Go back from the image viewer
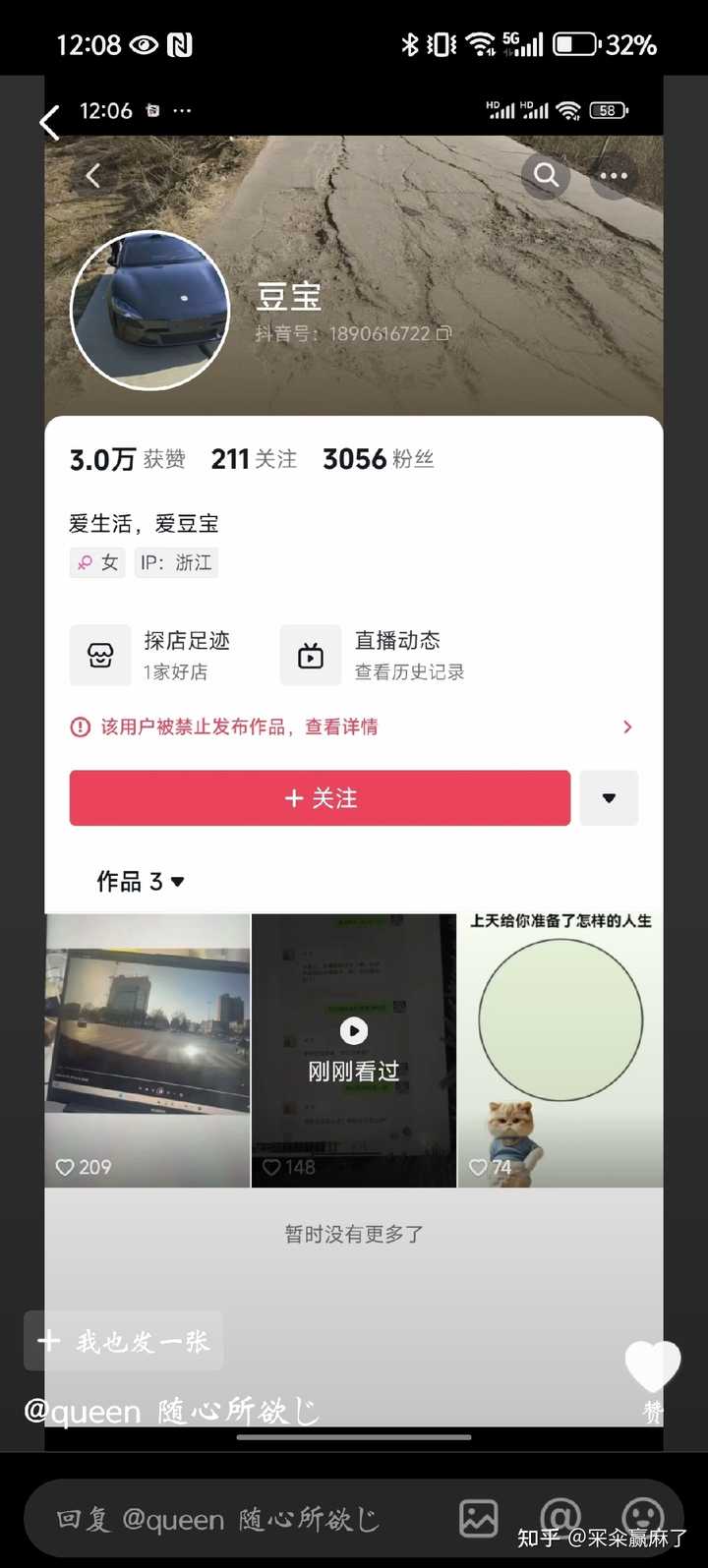Image resolution: width=708 pixels, height=1568 pixels. pos(49,123)
